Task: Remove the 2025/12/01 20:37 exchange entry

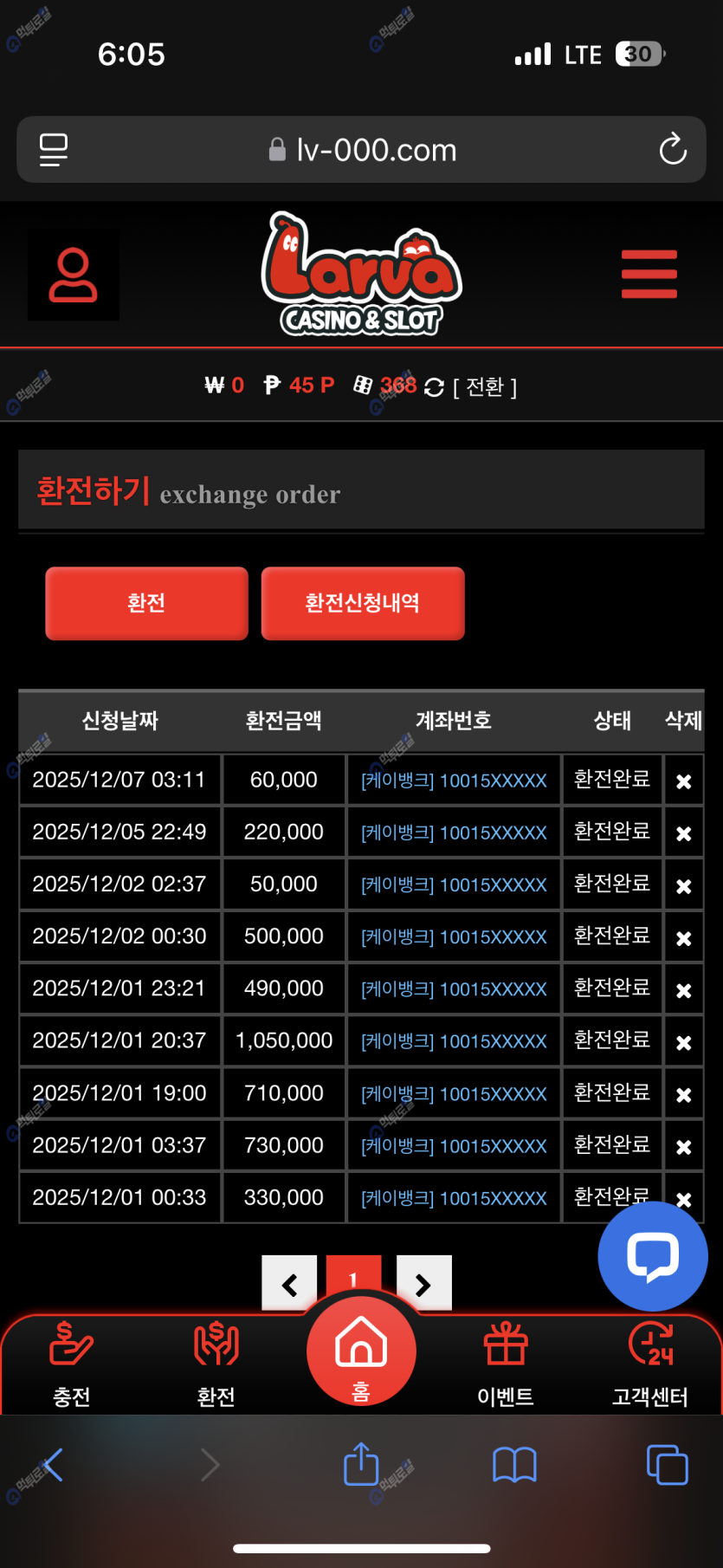Action: (683, 1042)
